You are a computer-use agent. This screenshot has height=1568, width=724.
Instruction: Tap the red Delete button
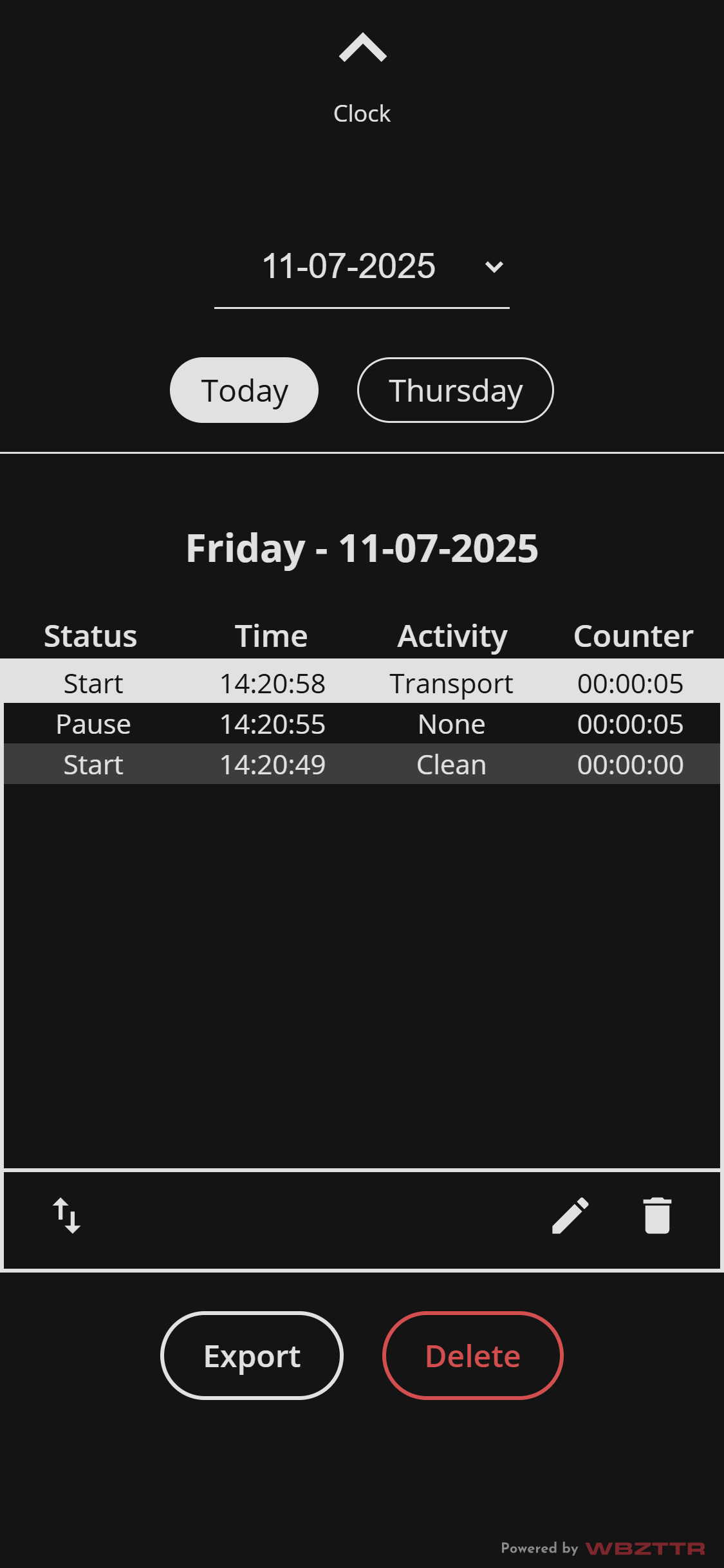472,1356
